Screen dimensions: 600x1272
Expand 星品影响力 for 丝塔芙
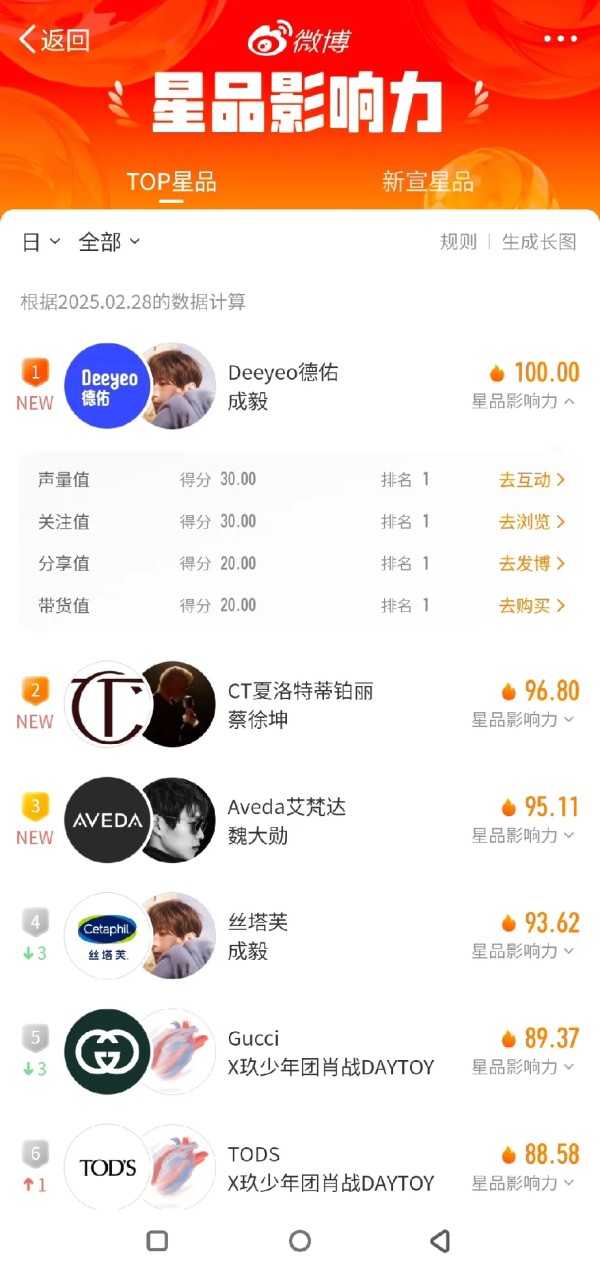[x=524, y=951]
